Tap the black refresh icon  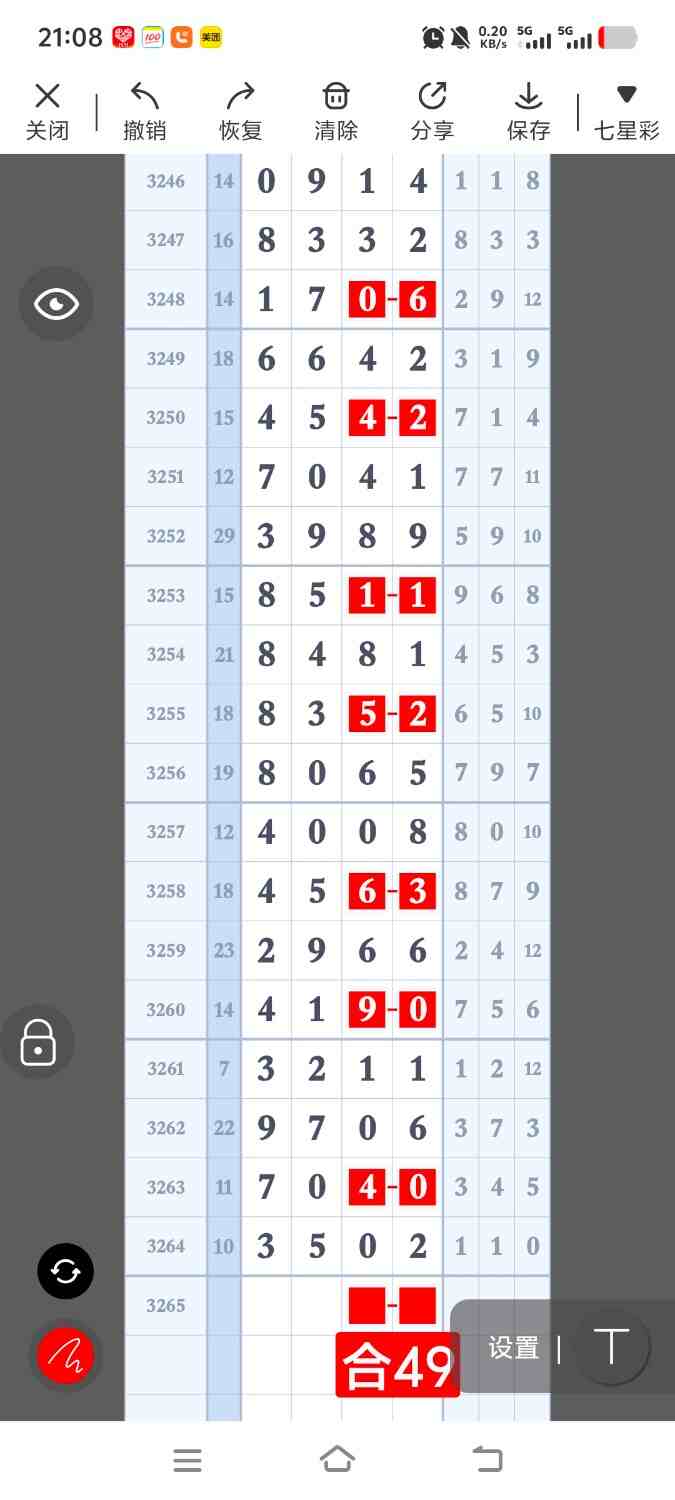66,1271
